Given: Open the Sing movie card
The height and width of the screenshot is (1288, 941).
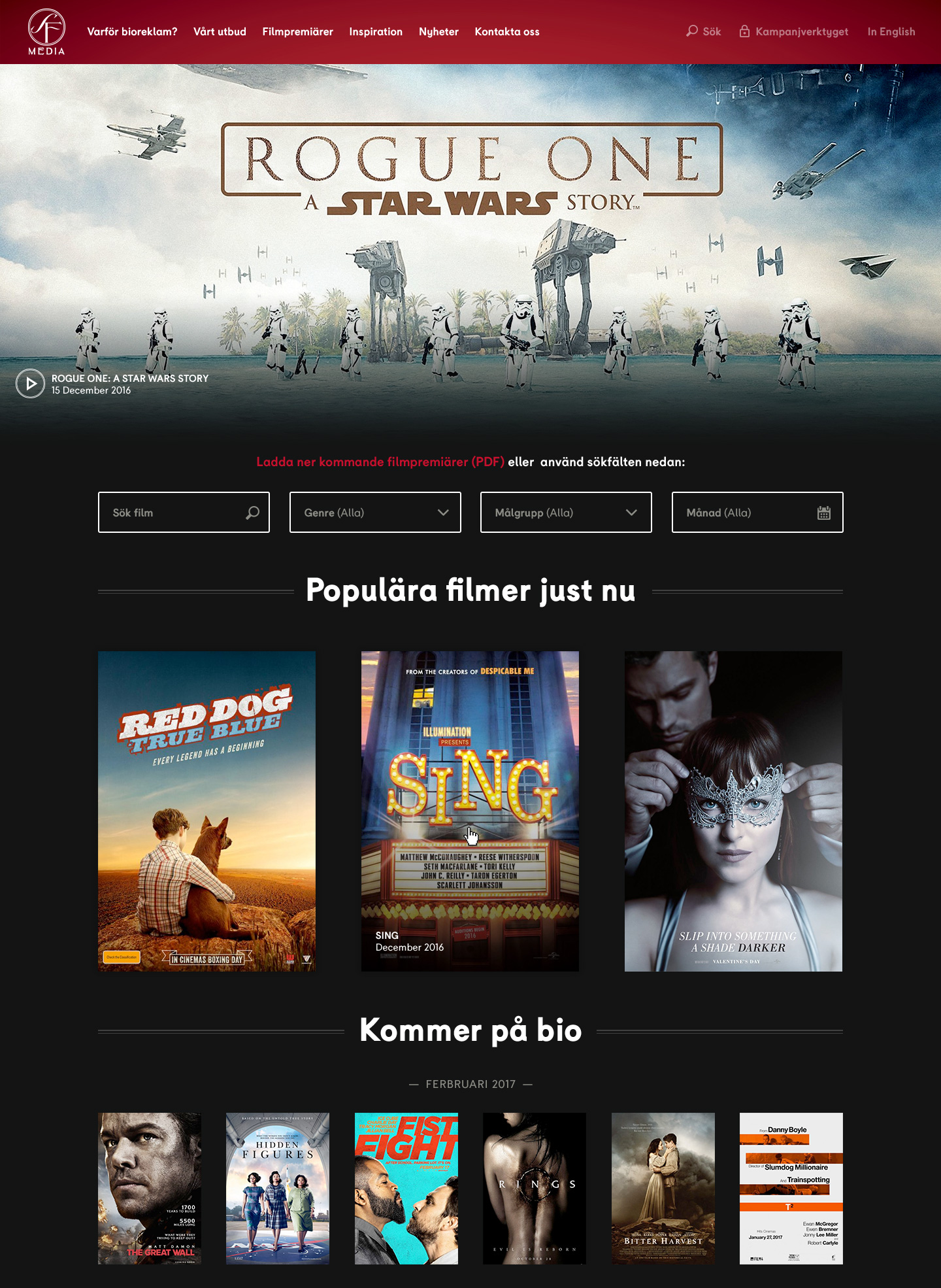Looking at the screenshot, I should point(470,811).
